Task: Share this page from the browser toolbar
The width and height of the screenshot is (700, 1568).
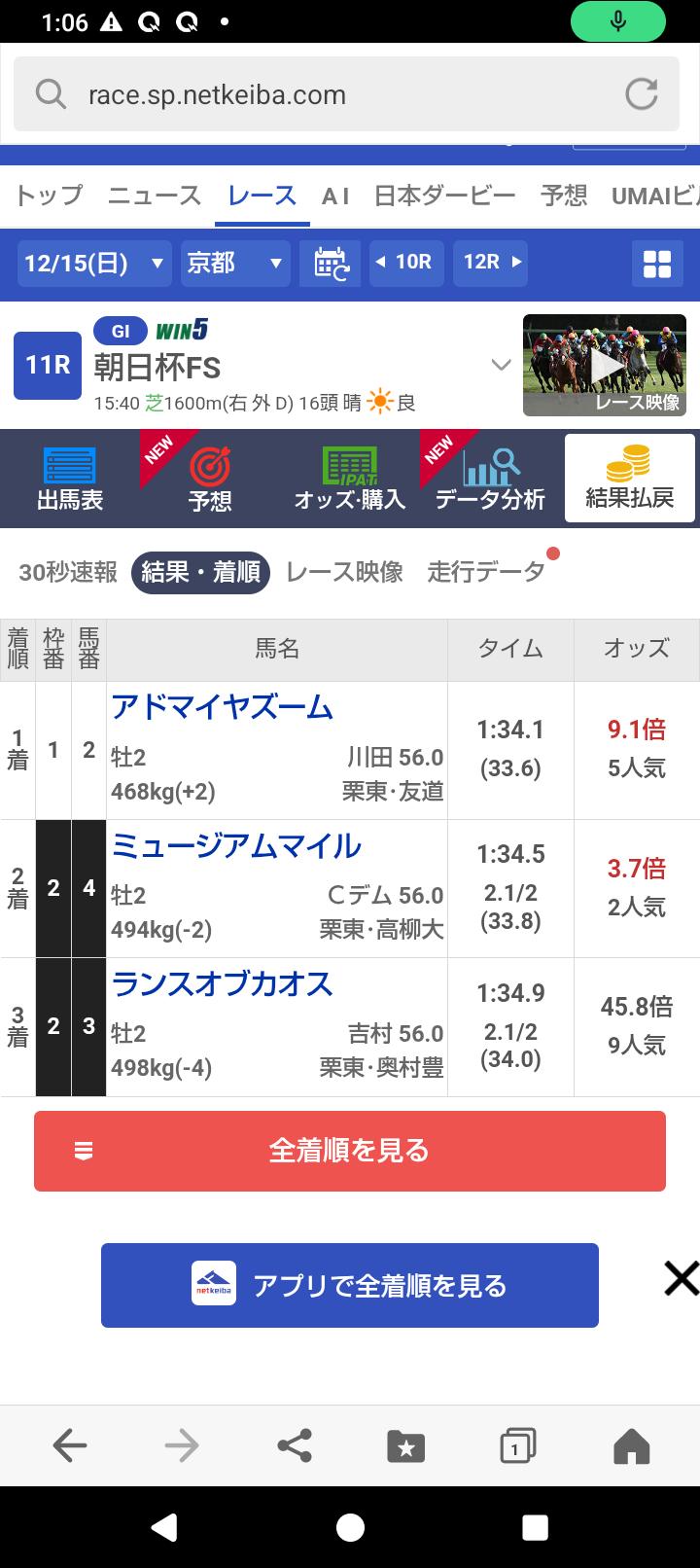Action: [x=295, y=1445]
